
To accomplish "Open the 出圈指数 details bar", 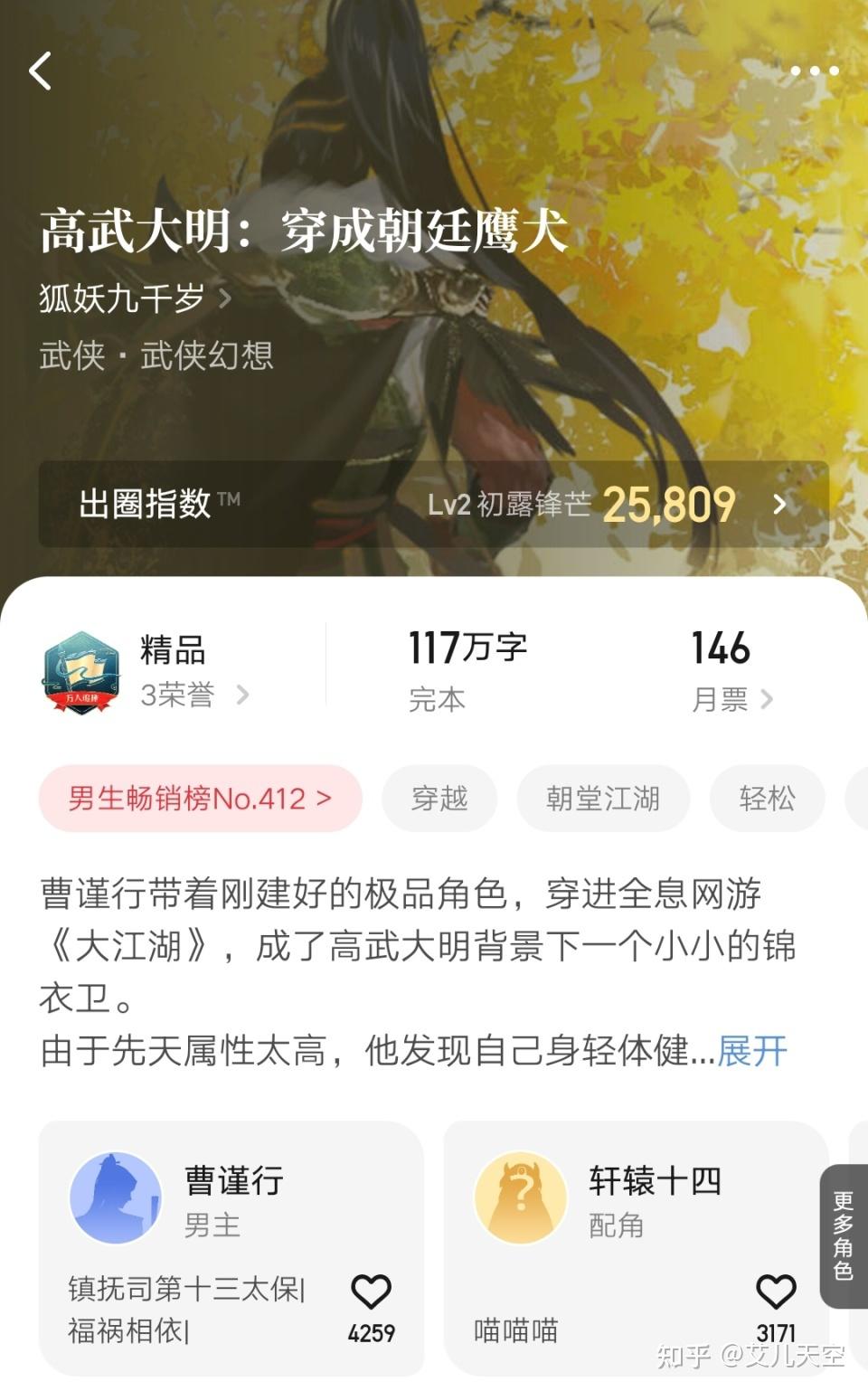I will click(433, 504).
